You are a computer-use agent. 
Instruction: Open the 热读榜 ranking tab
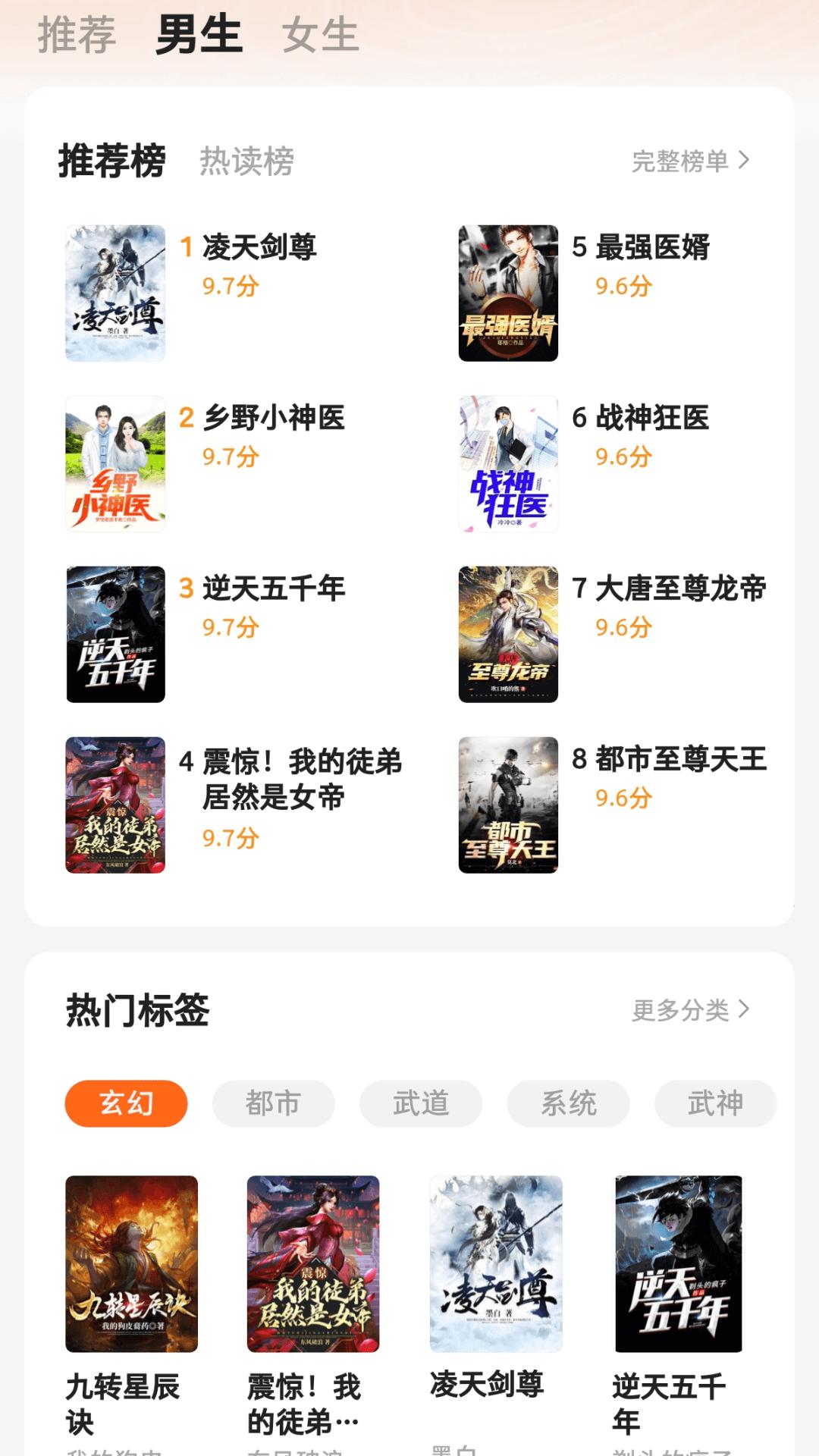[248, 161]
